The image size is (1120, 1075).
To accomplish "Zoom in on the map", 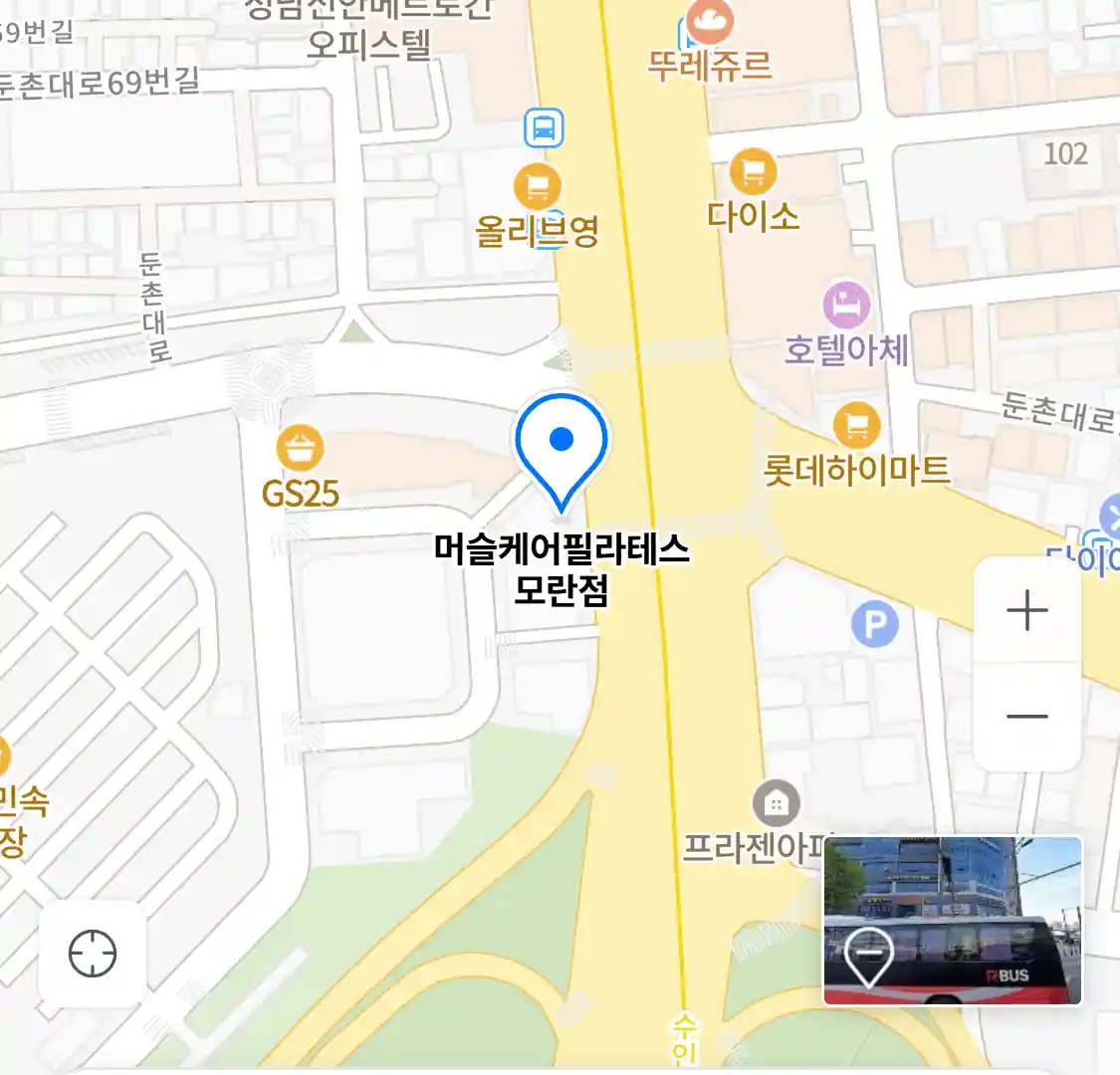I will pos(1027,610).
